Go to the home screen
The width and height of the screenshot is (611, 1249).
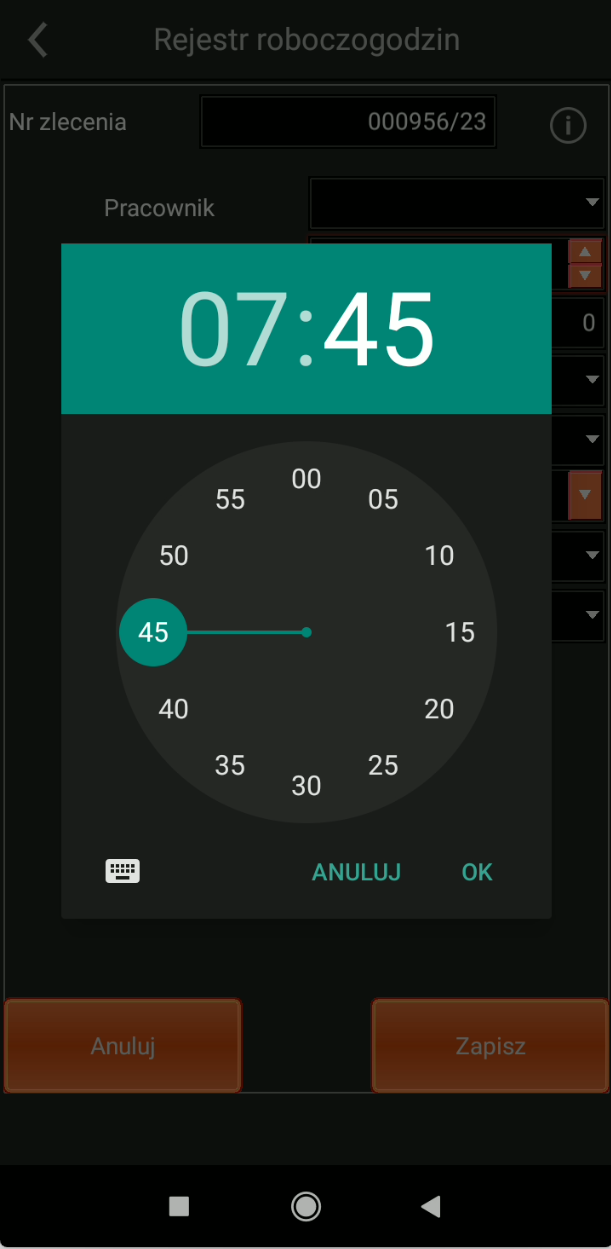click(x=306, y=1206)
